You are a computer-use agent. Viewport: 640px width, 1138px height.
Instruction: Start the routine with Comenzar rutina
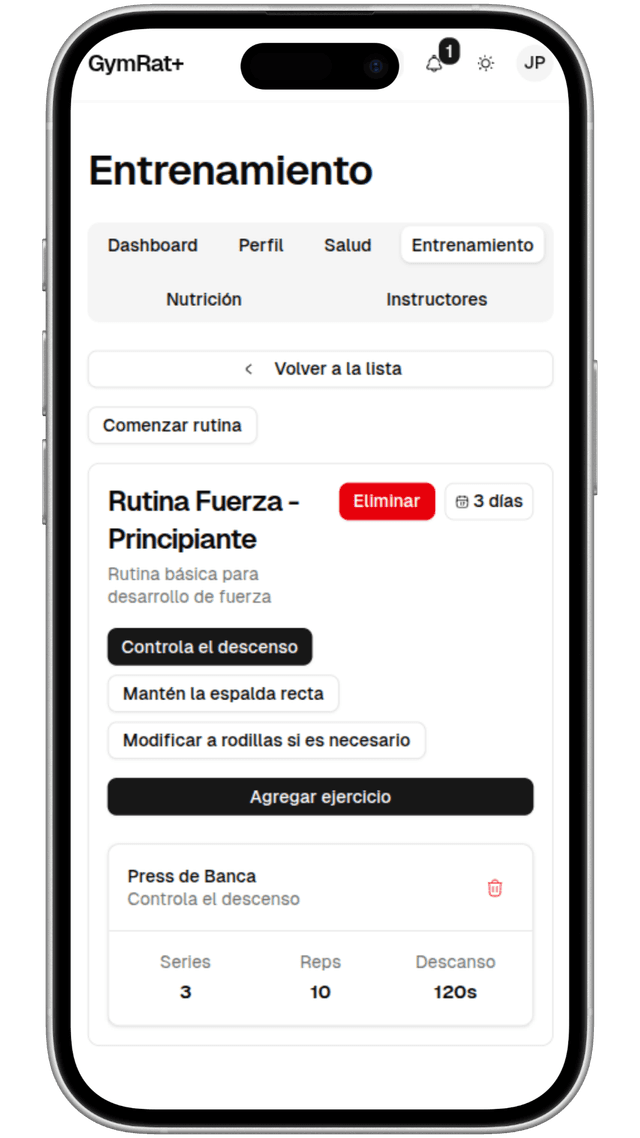[x=172, y=425]
